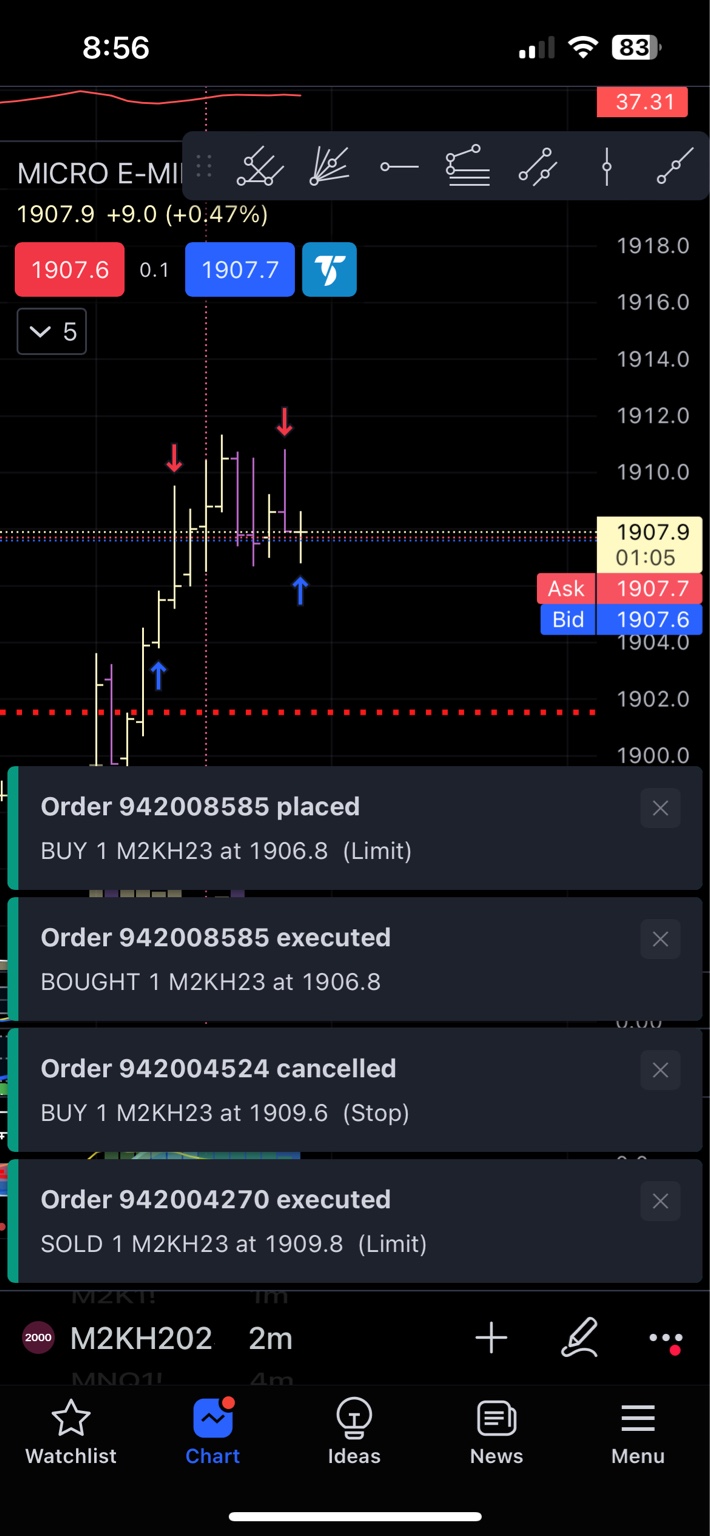
Task: Change the 2m chart interval
Action: (x=270, y=1338)
